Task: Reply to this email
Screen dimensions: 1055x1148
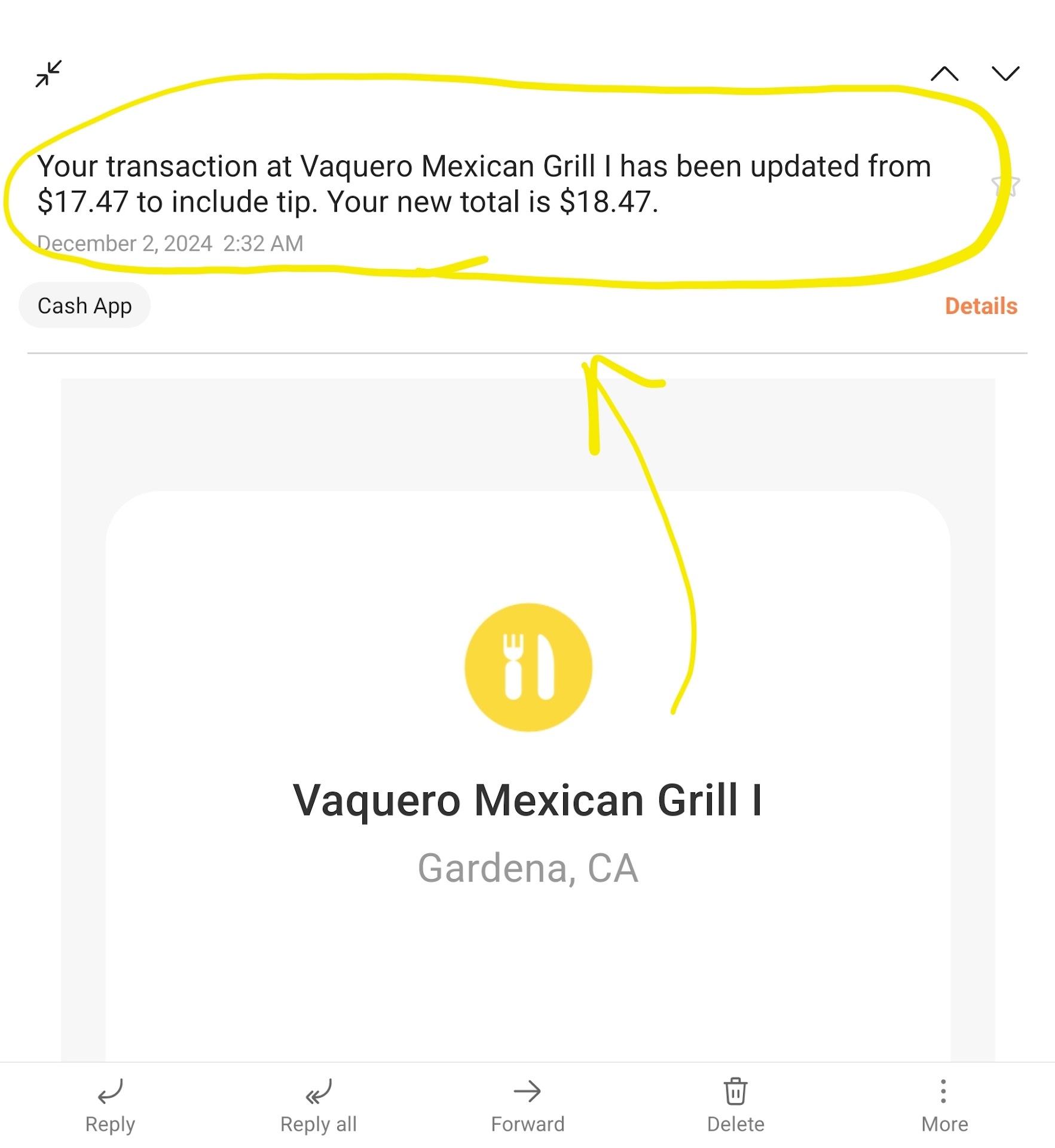Action: pyautogui.click(x=110, y=1105)
